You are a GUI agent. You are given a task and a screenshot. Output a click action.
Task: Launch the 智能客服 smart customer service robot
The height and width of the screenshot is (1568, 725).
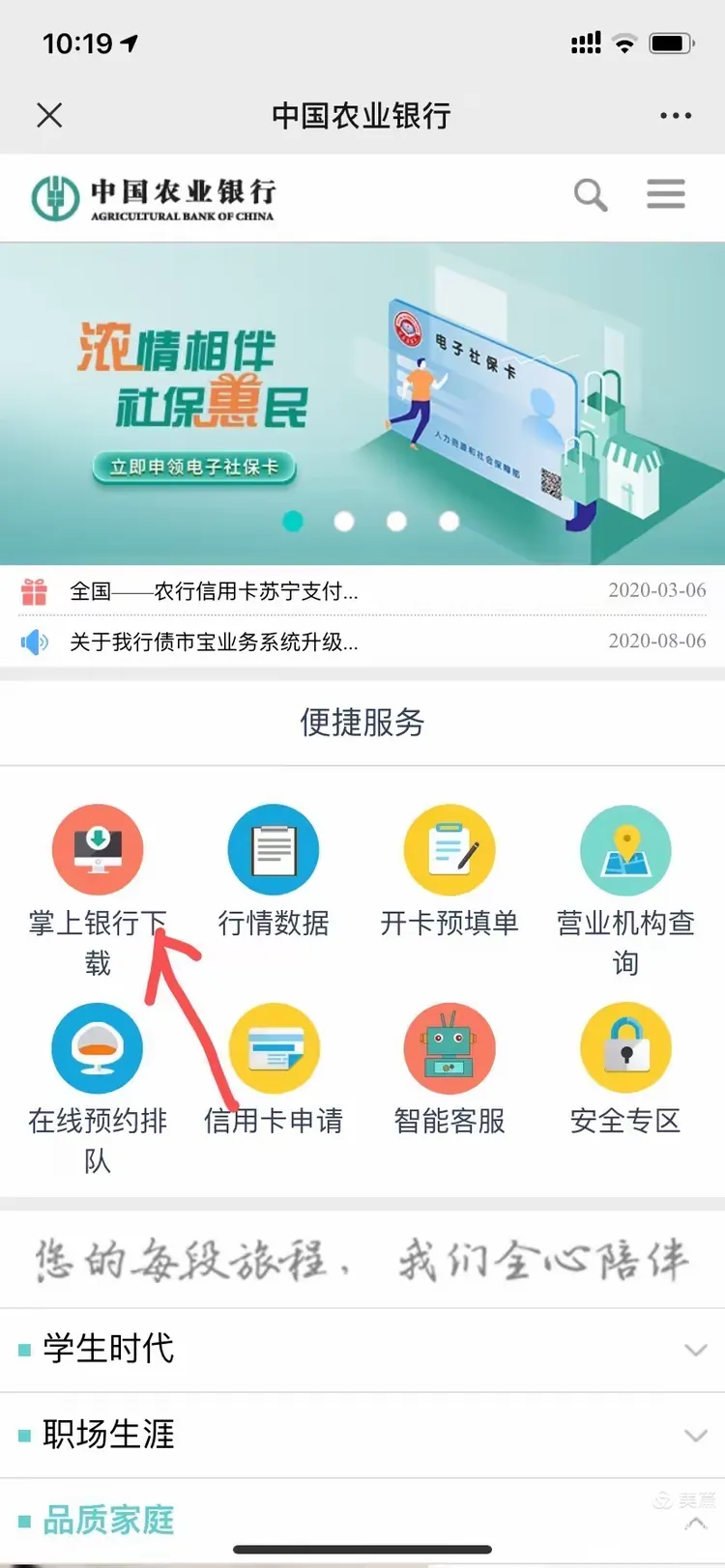pos(449,1046)
